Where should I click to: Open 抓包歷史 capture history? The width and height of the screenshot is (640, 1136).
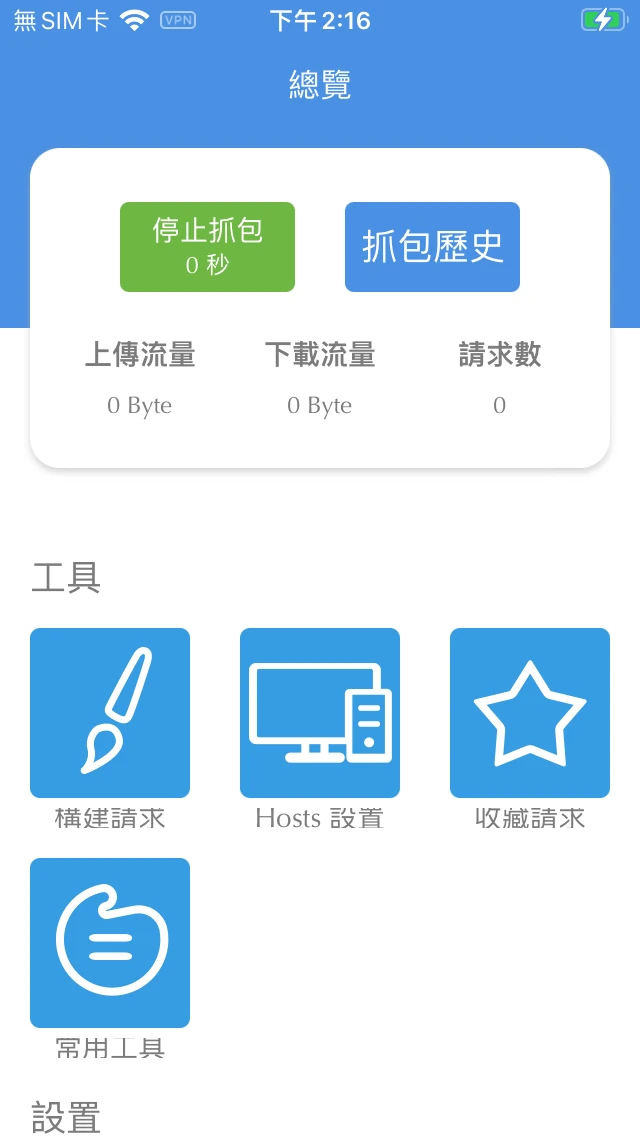[432, 247]
